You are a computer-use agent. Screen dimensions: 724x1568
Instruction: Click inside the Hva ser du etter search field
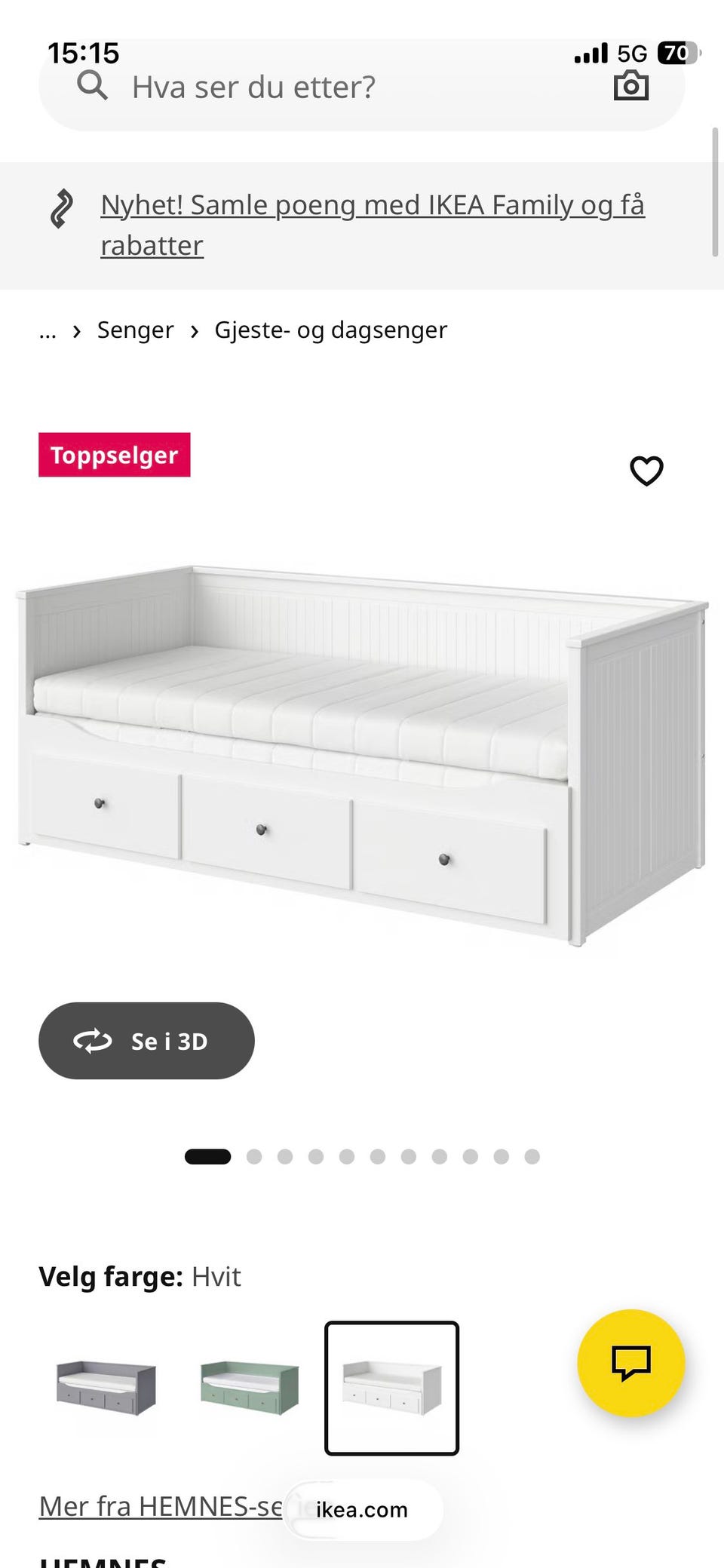(x=302, y=85)
